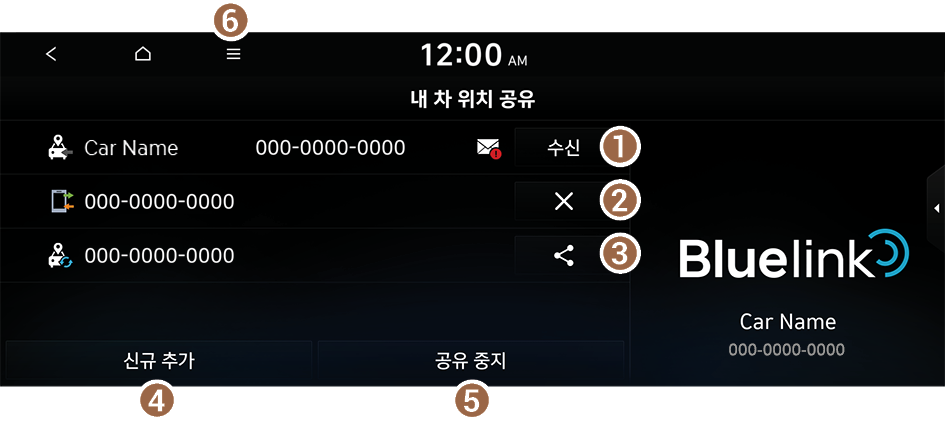Tap the 수신 button for Car Name
This screenshot has width=945, height=425.
tap(563, 148)
